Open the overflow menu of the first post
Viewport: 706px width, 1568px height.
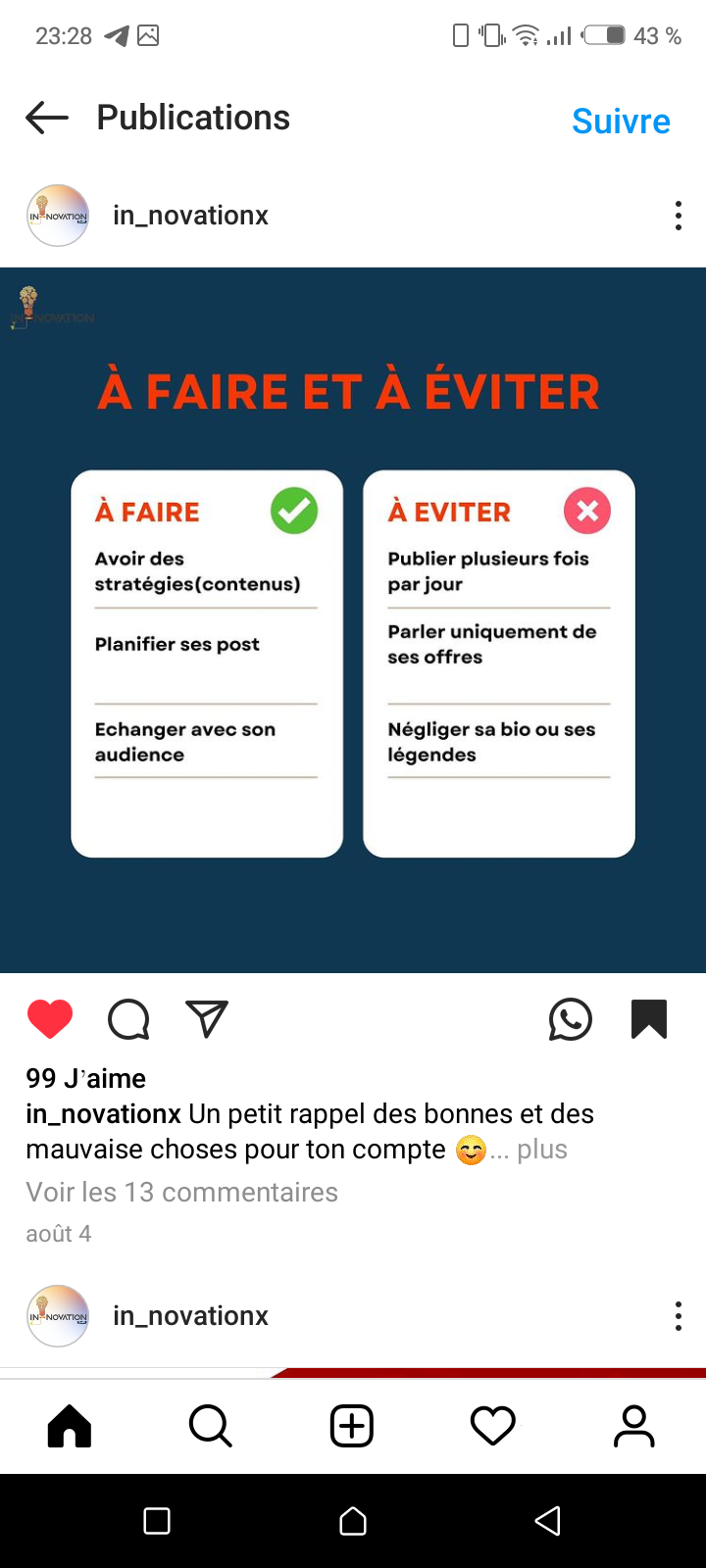[678, 216]
